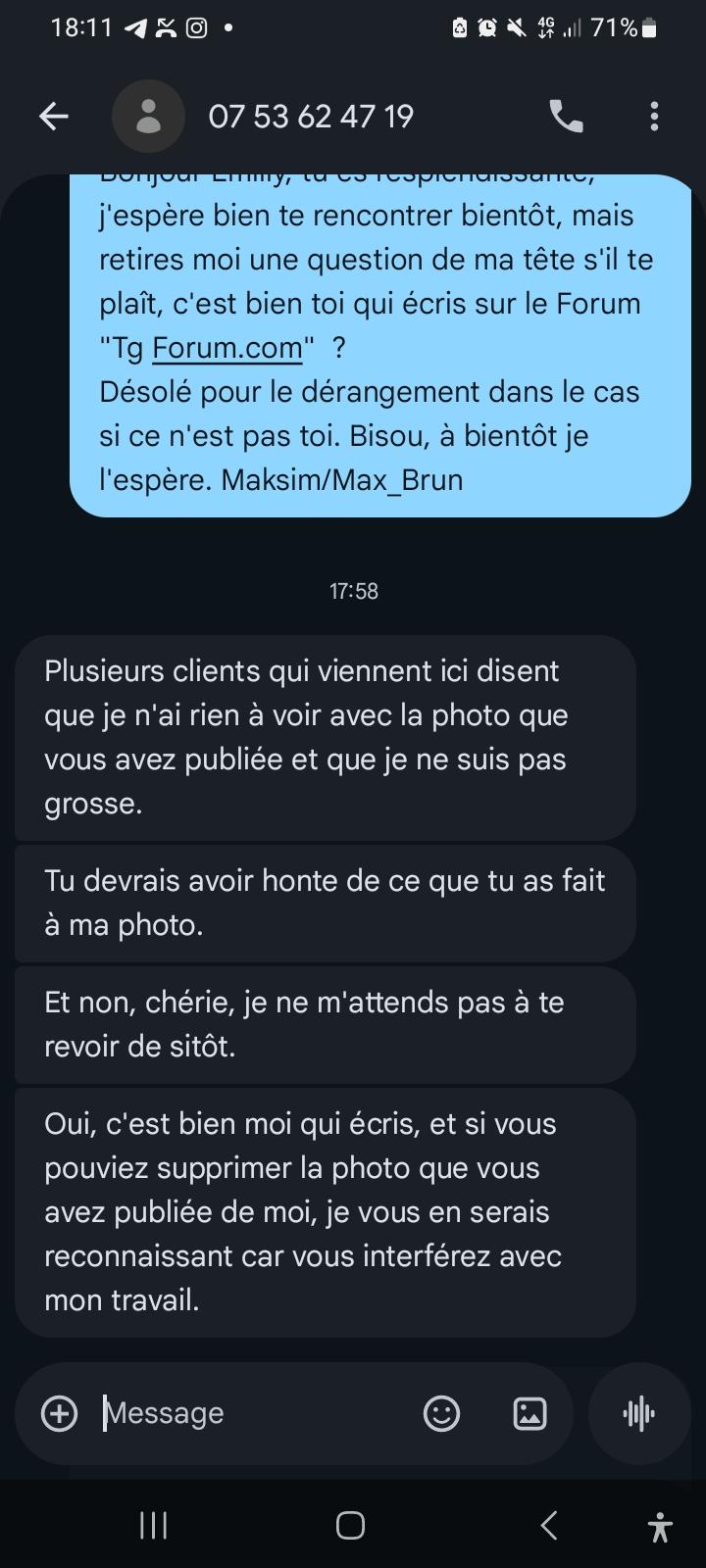Screen dimensions: 706x1568
Task: Go to the home screen
Action: click(x=351, y=1525)
